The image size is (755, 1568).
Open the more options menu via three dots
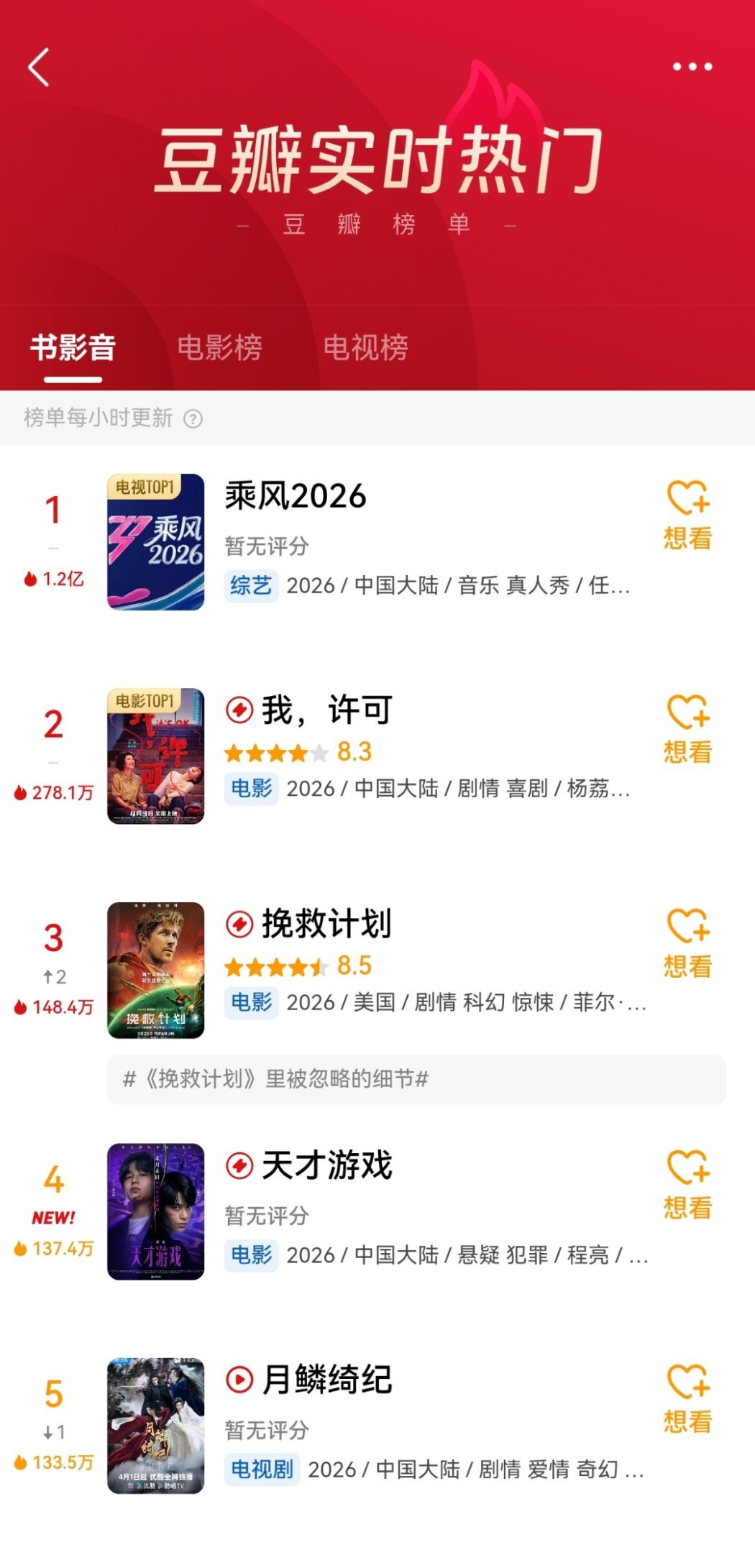(691, 66)
